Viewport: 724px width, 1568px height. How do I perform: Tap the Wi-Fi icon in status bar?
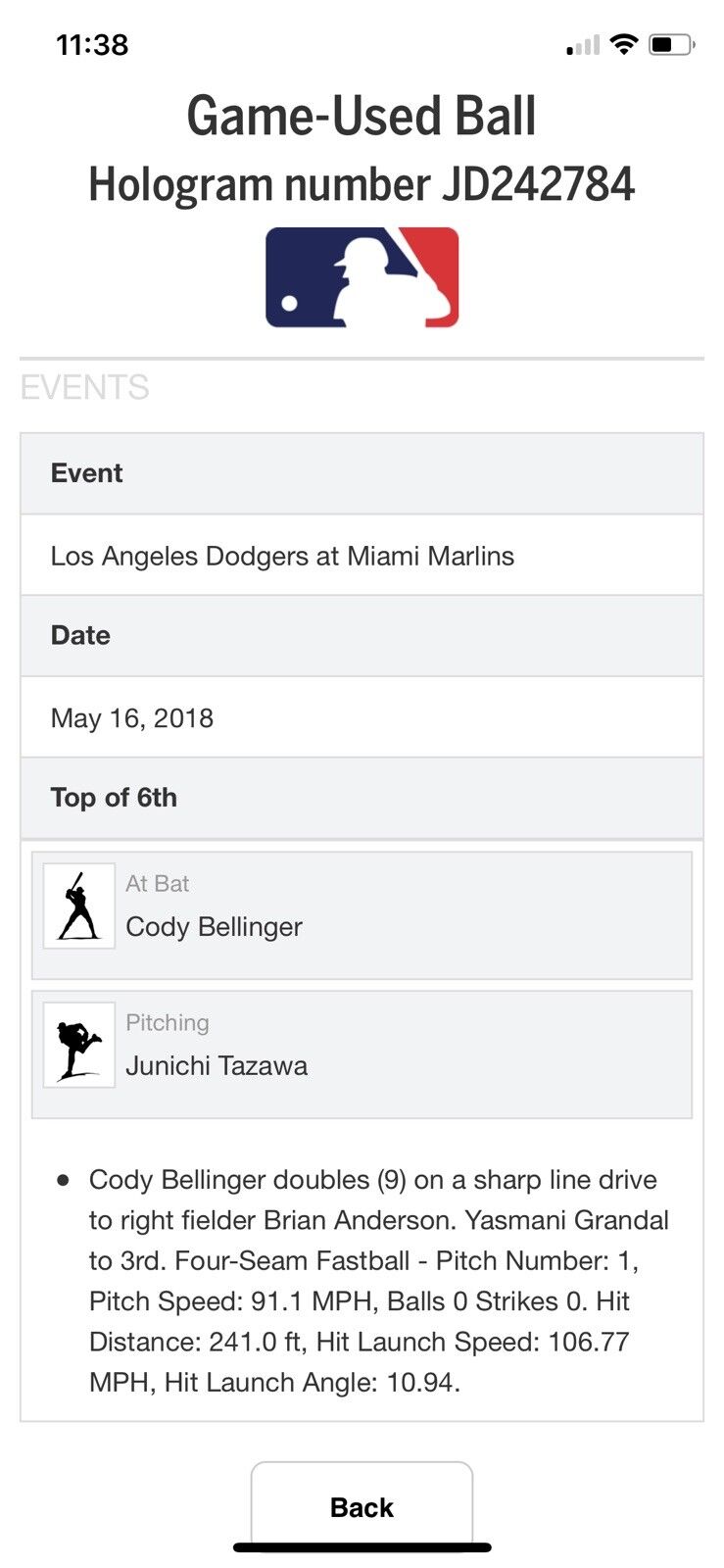point(622,43)
